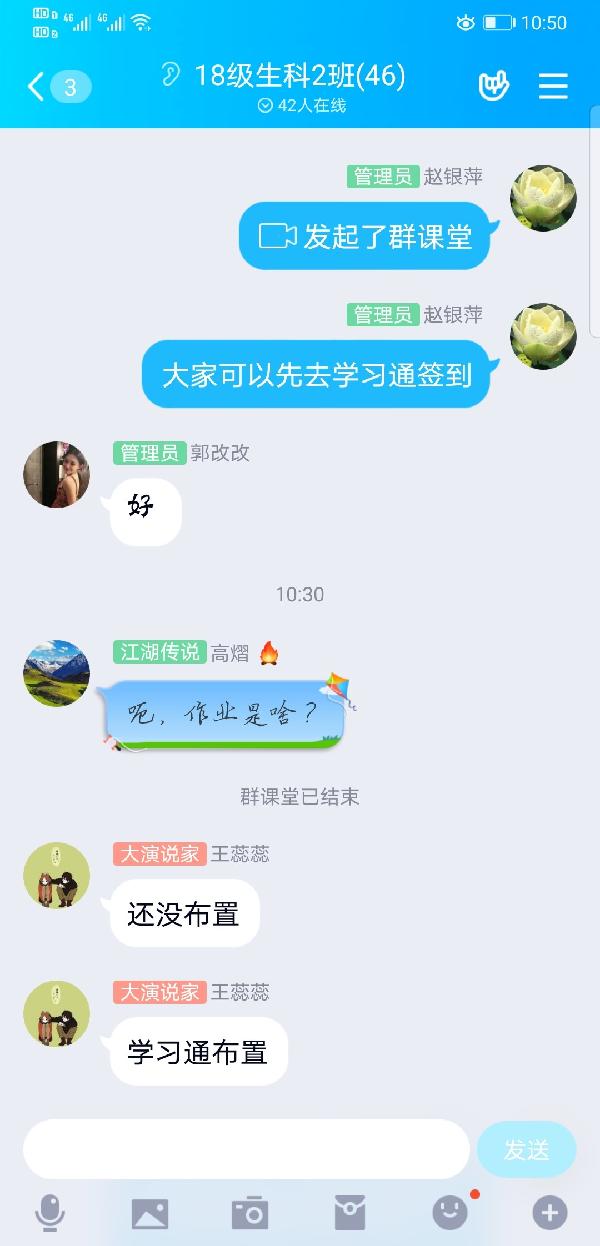Open the emoji sticker panel
Viewport: 600px width, 1246px height.
(x=450, y=1213)
